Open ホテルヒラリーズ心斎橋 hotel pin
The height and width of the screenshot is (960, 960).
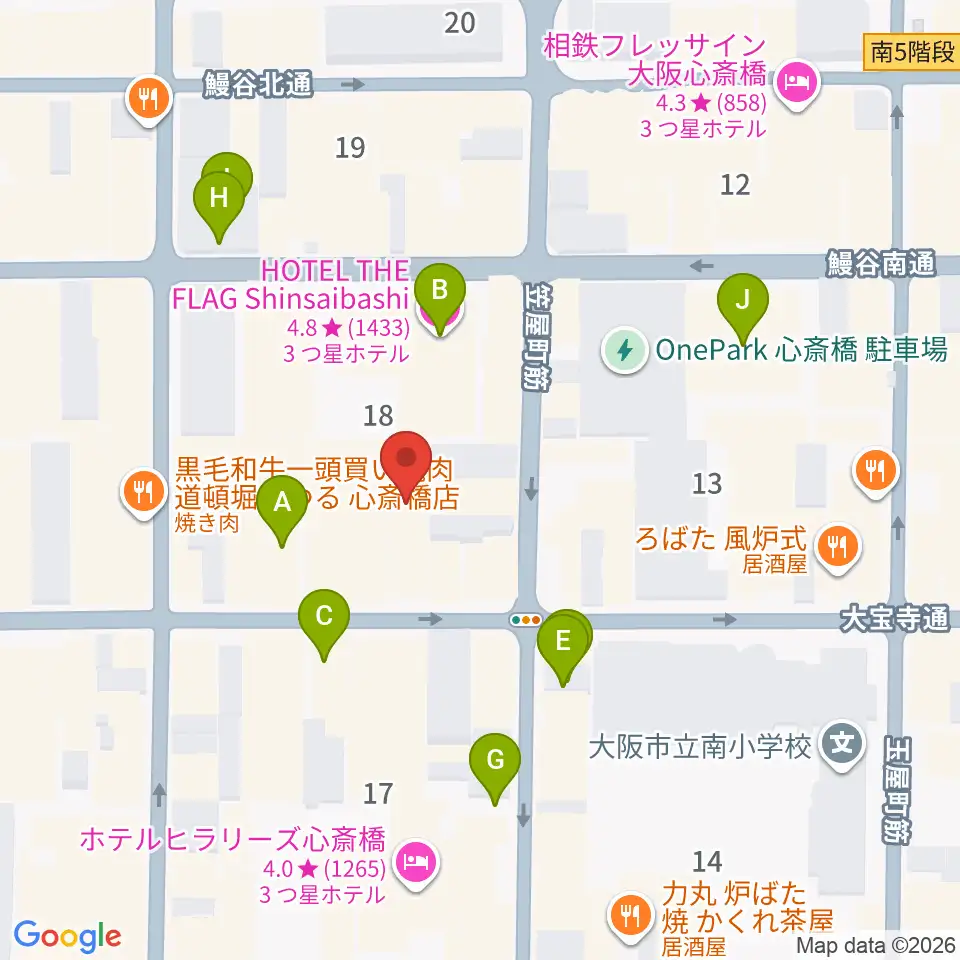[x=416, y=864]
